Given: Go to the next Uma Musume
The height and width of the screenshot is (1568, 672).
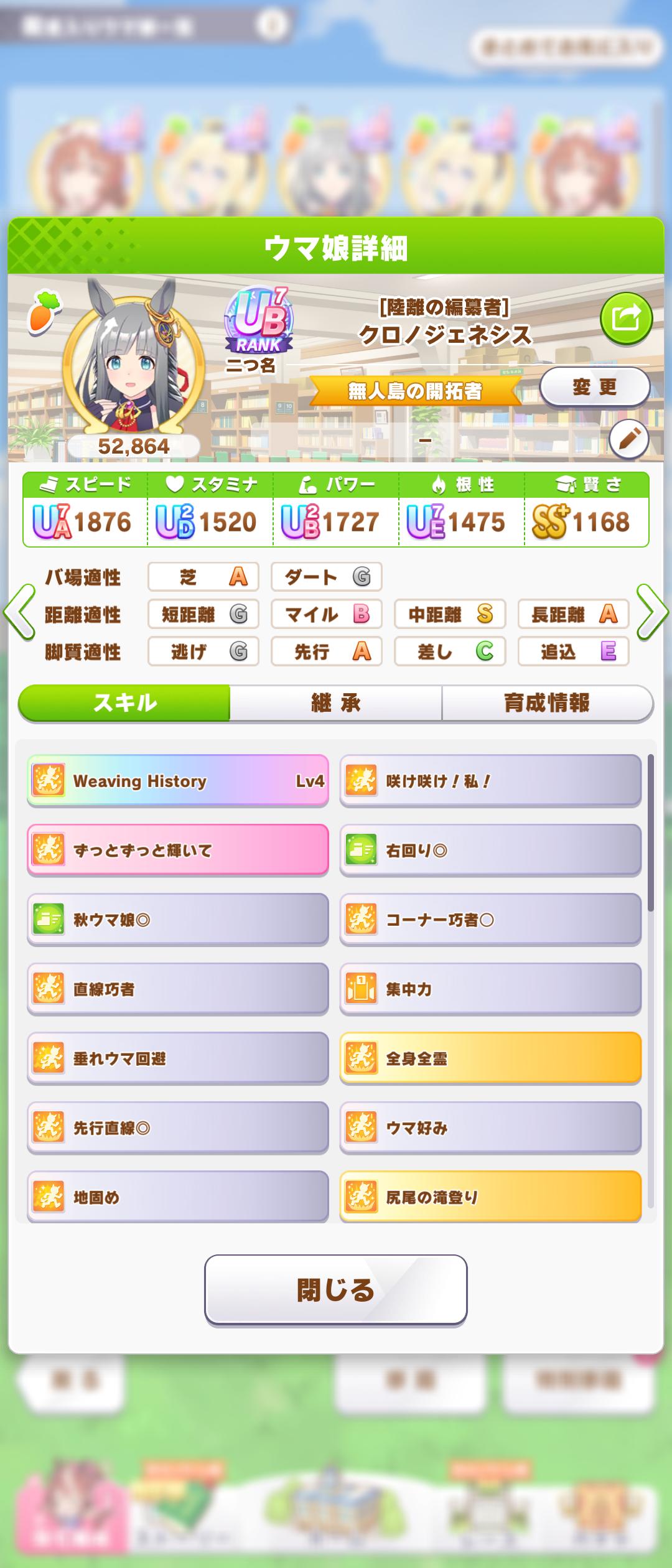Looking at the screenshot, I should tap(652, 612).
